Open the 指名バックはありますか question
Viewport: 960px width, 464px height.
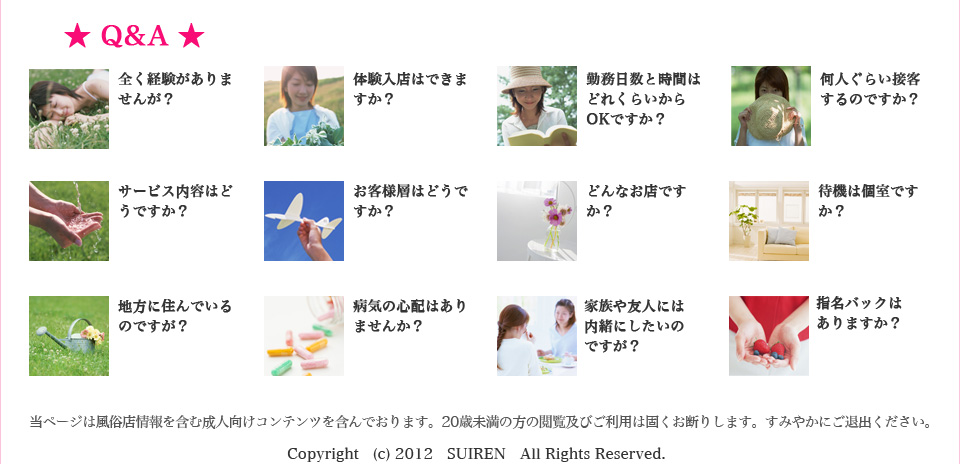859,312
